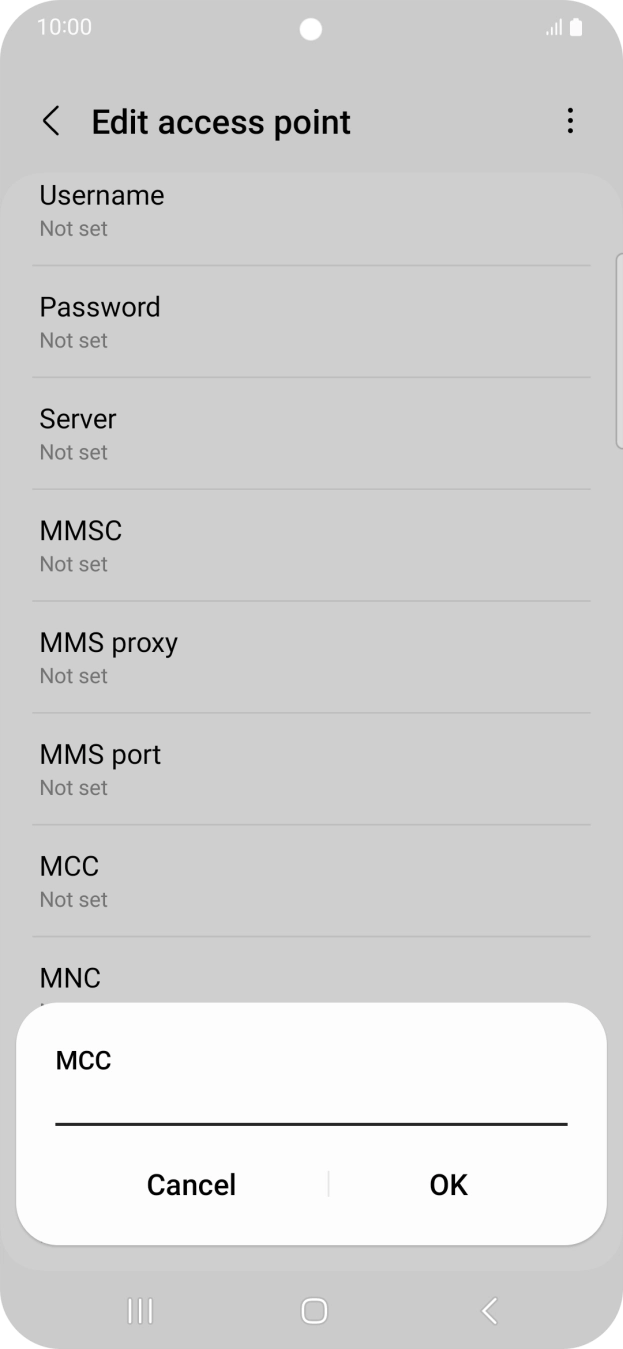Confirm MCC entry with OK
Screen dimensions: 623x1349
(448, 1184)
